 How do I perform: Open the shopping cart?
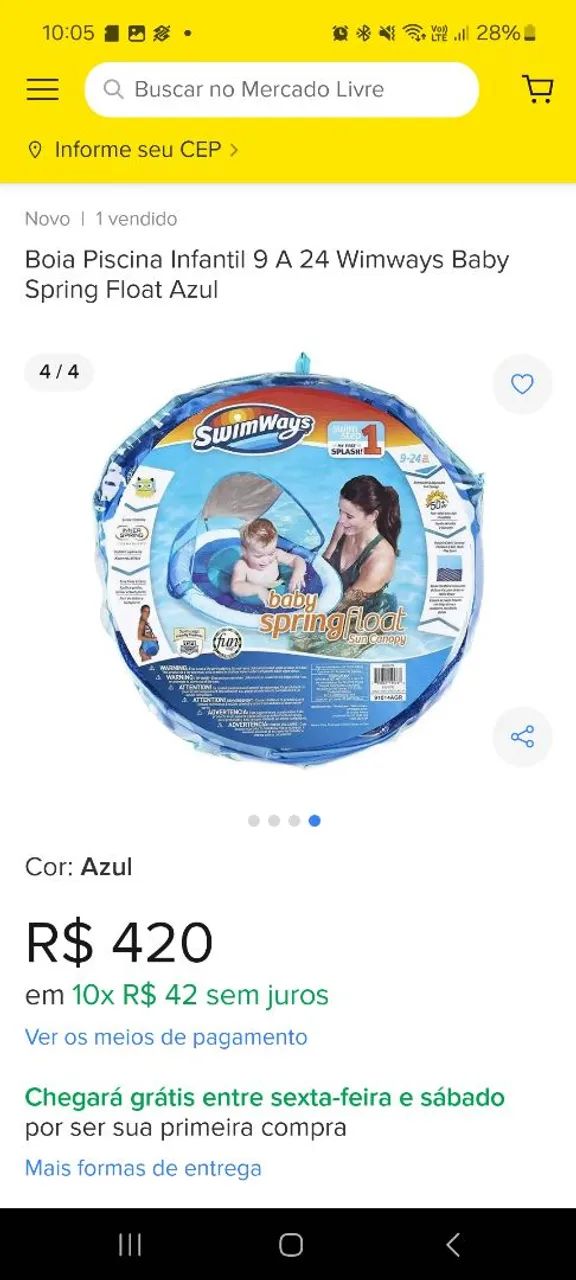tap(538, 89)
